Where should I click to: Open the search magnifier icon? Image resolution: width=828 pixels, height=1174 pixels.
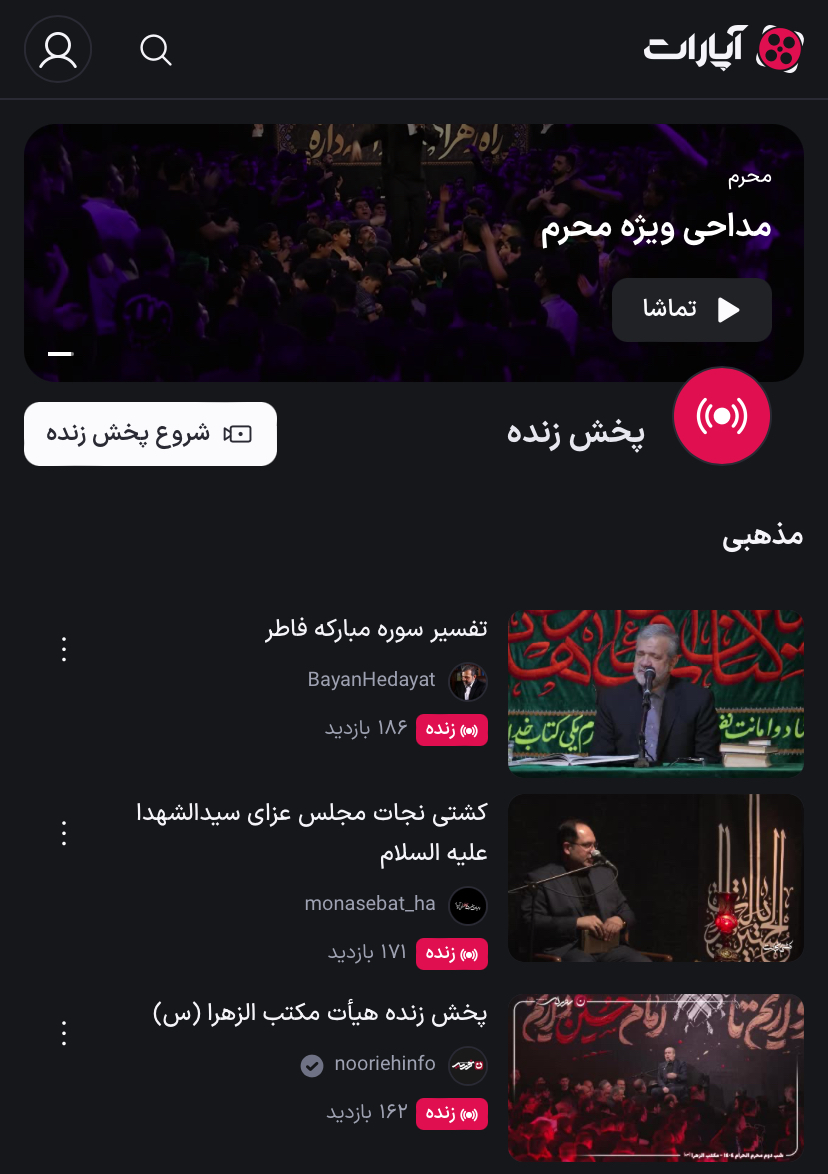click(156, 49)
